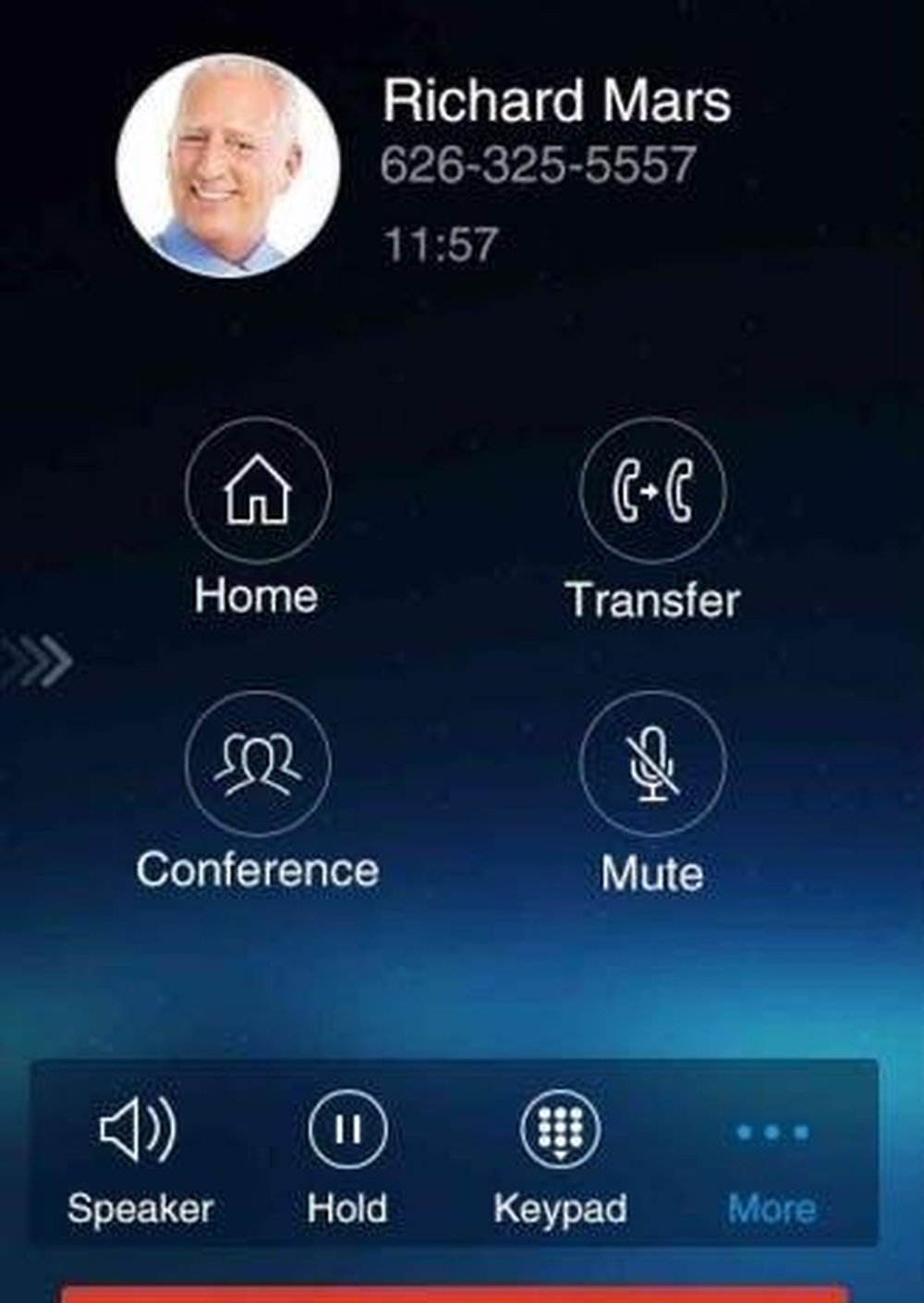The height and width of the screenshot is (1303, 924).
Task: Open Richard Mars's contact photo
Action: pos(227,165)
